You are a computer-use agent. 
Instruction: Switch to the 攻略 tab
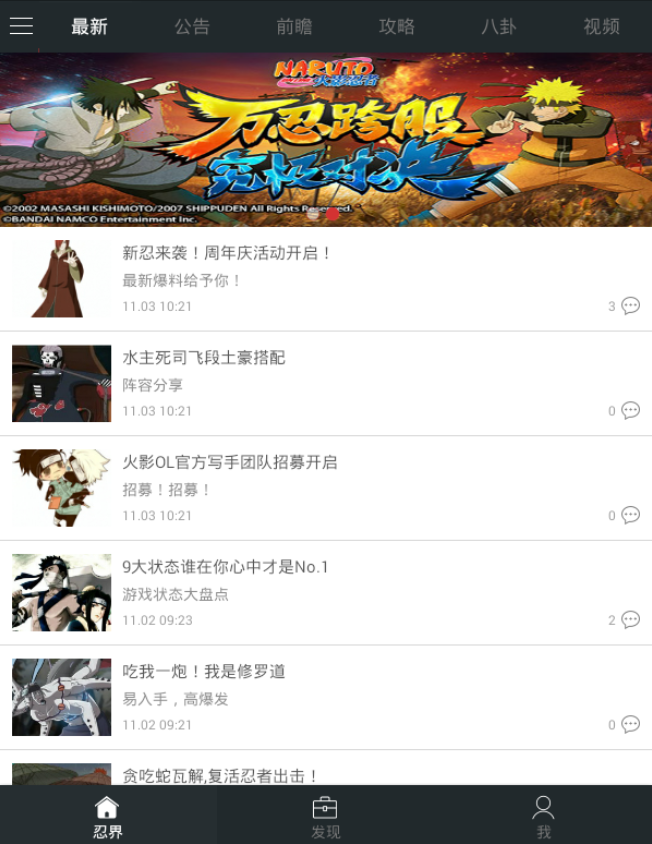pyautogui.click(x=397, y=27)
